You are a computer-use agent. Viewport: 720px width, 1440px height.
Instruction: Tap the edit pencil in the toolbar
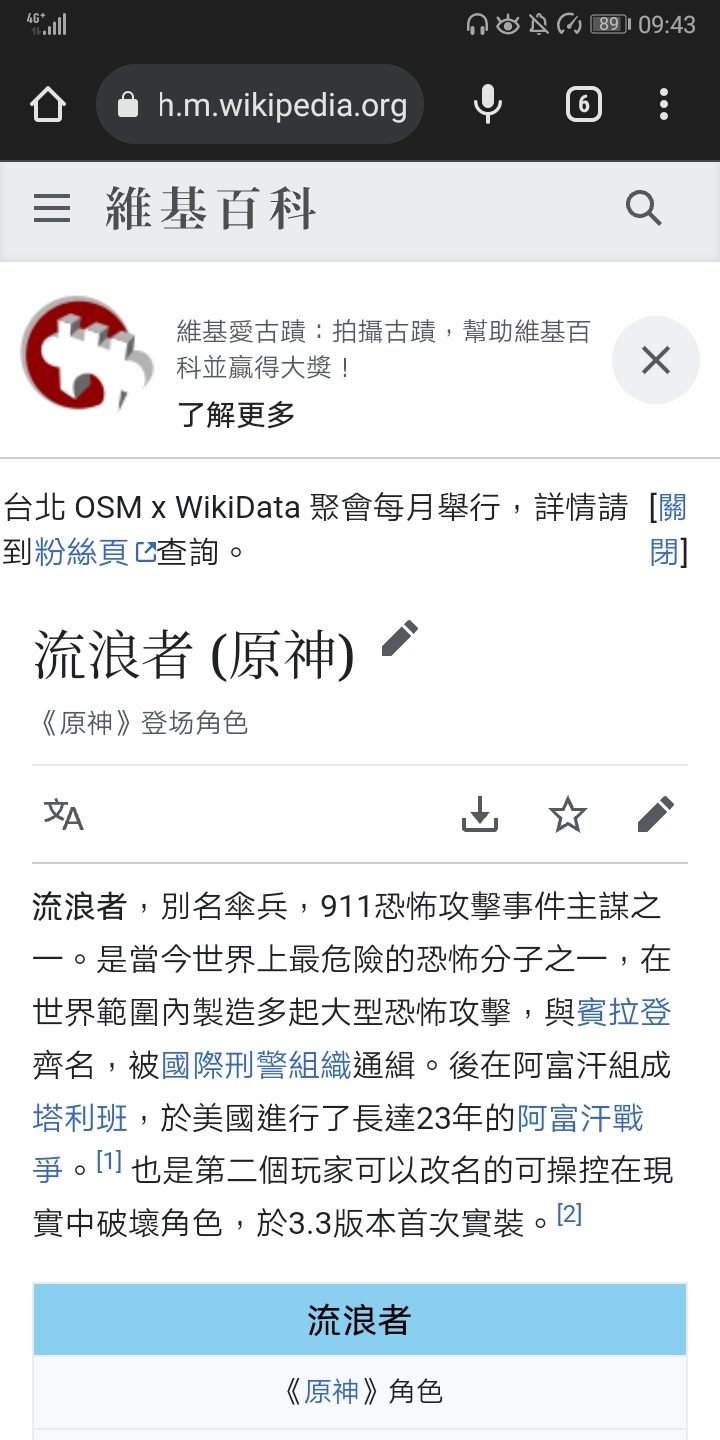656,815
